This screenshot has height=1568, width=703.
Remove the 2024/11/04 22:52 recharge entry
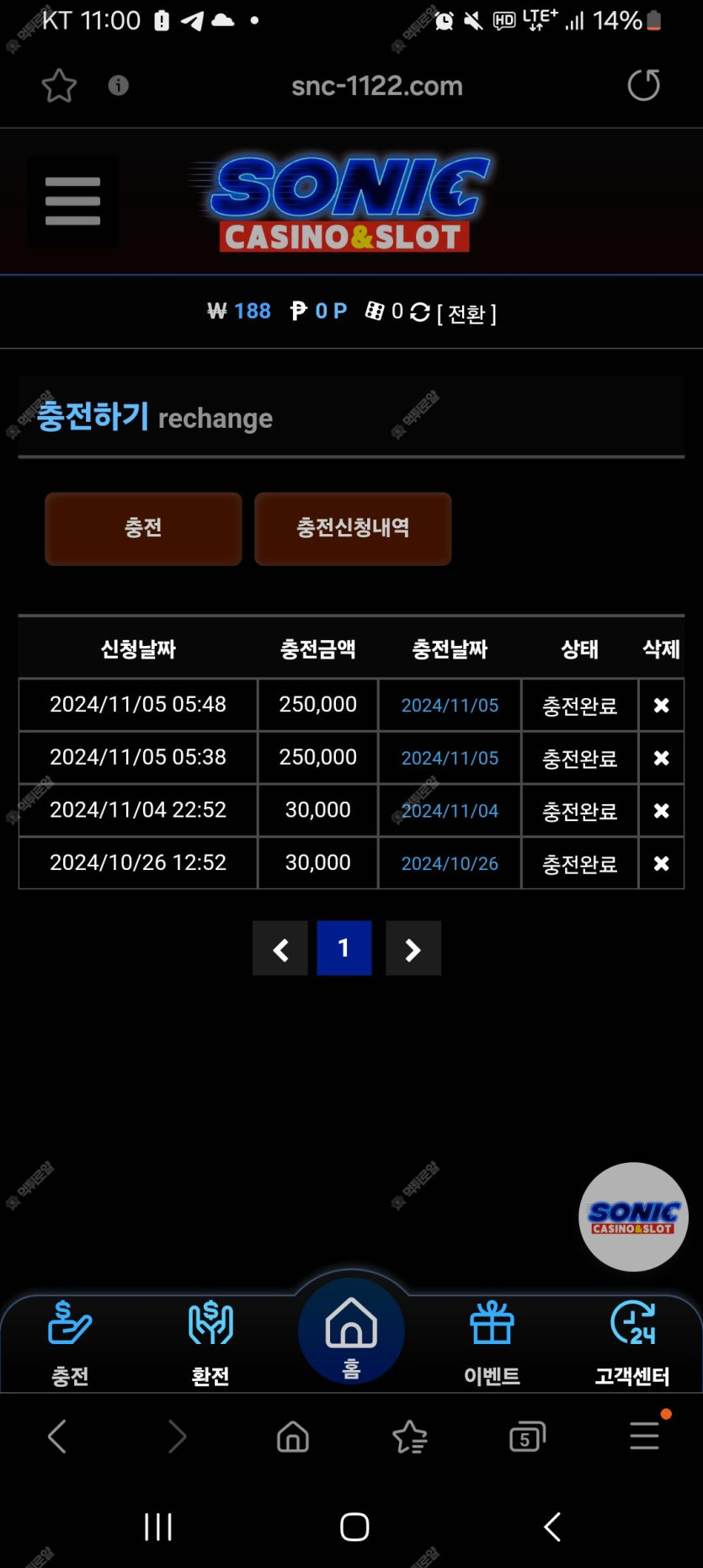click(x=661, y=810)
